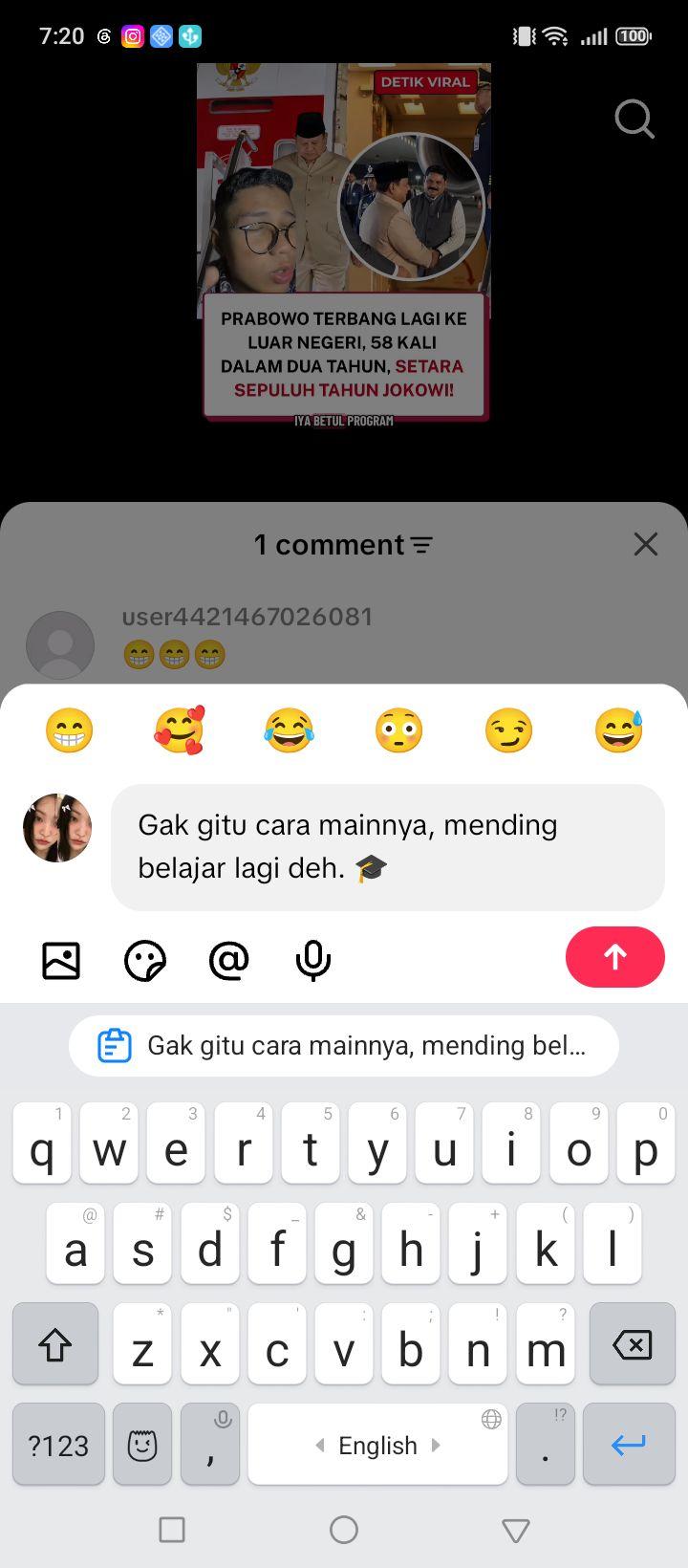Screen dimensions: 688x1568
Task: Insert the grinning face emoji
Action: [x=70, y=730]
